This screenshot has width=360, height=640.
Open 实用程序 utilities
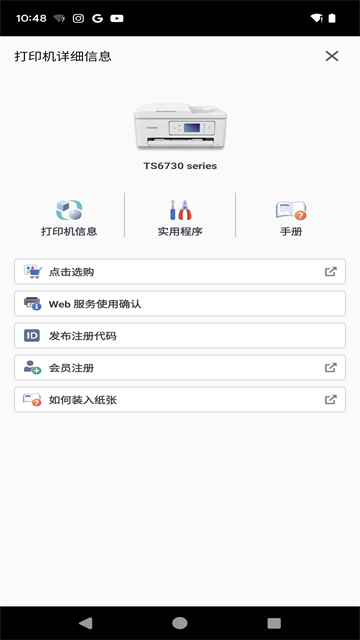click(180, 218)
